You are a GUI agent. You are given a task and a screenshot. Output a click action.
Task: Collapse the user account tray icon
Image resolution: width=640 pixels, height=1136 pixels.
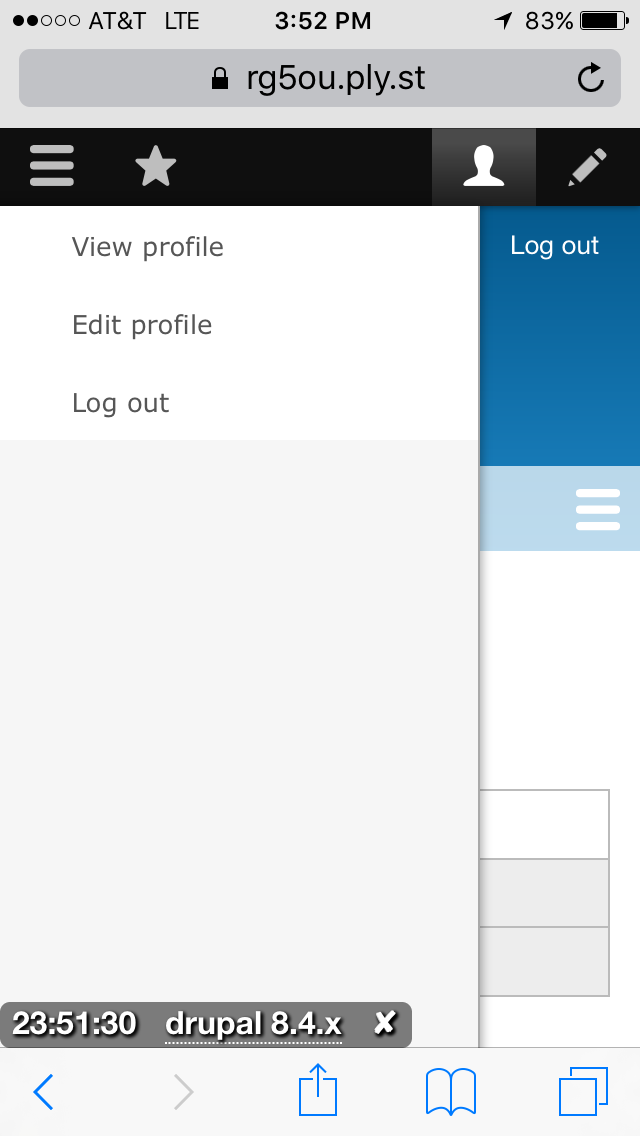(x=483, y=167)
